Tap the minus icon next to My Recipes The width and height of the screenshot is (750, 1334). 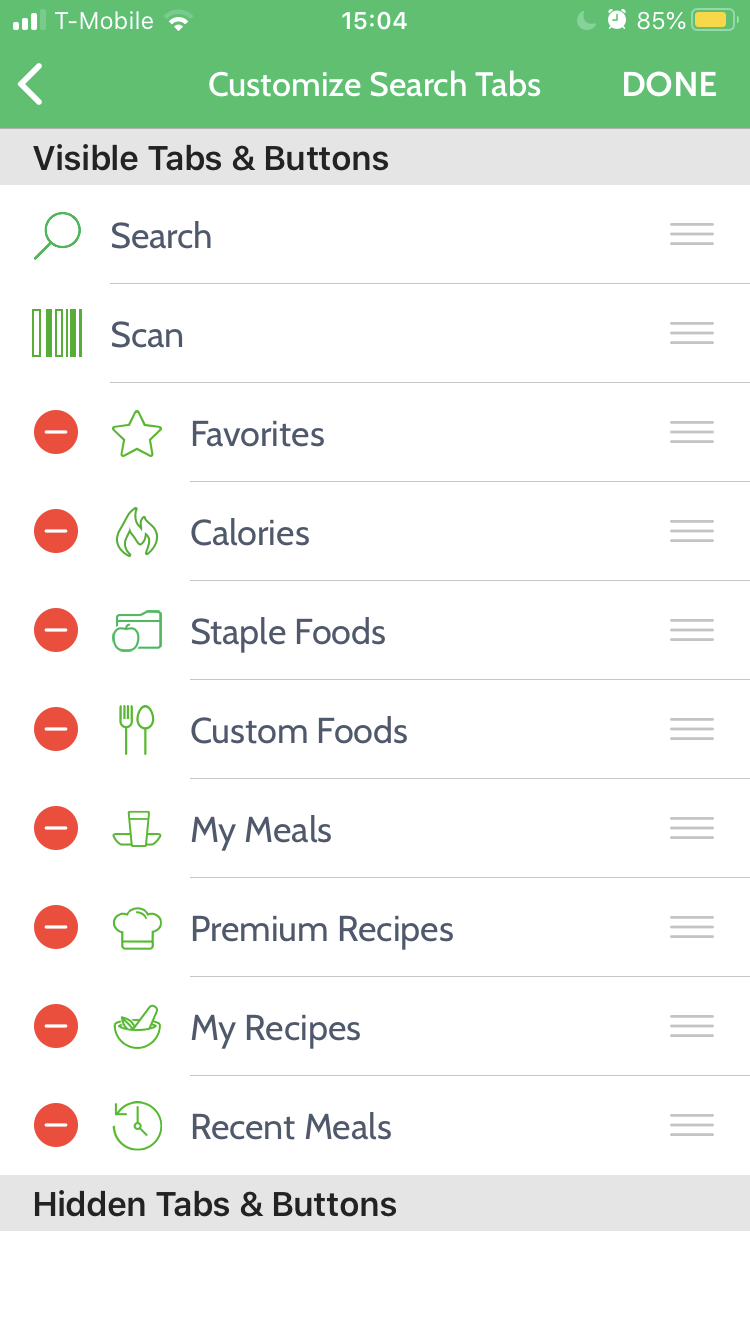point(56,1026)
